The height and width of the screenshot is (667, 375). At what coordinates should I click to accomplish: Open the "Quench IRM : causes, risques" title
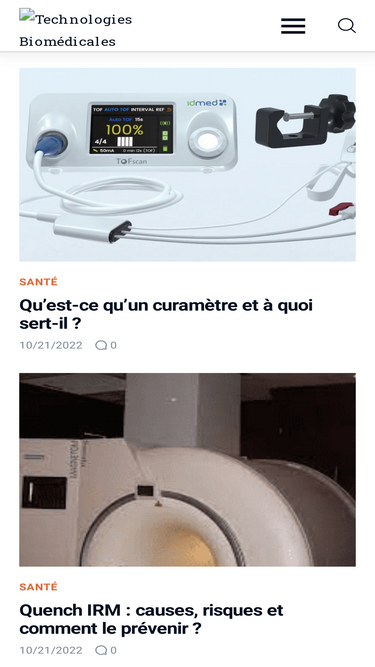151,619
